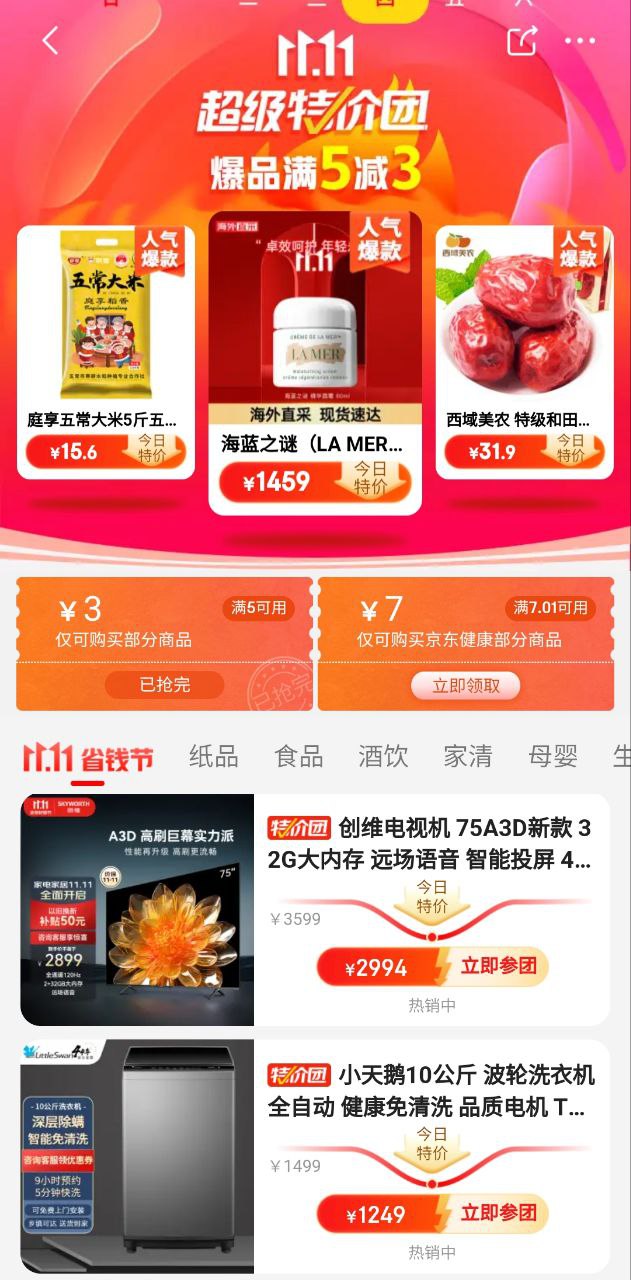
Task: Switch to the 酒饮 category tab
Action: [x=383, y=757]
